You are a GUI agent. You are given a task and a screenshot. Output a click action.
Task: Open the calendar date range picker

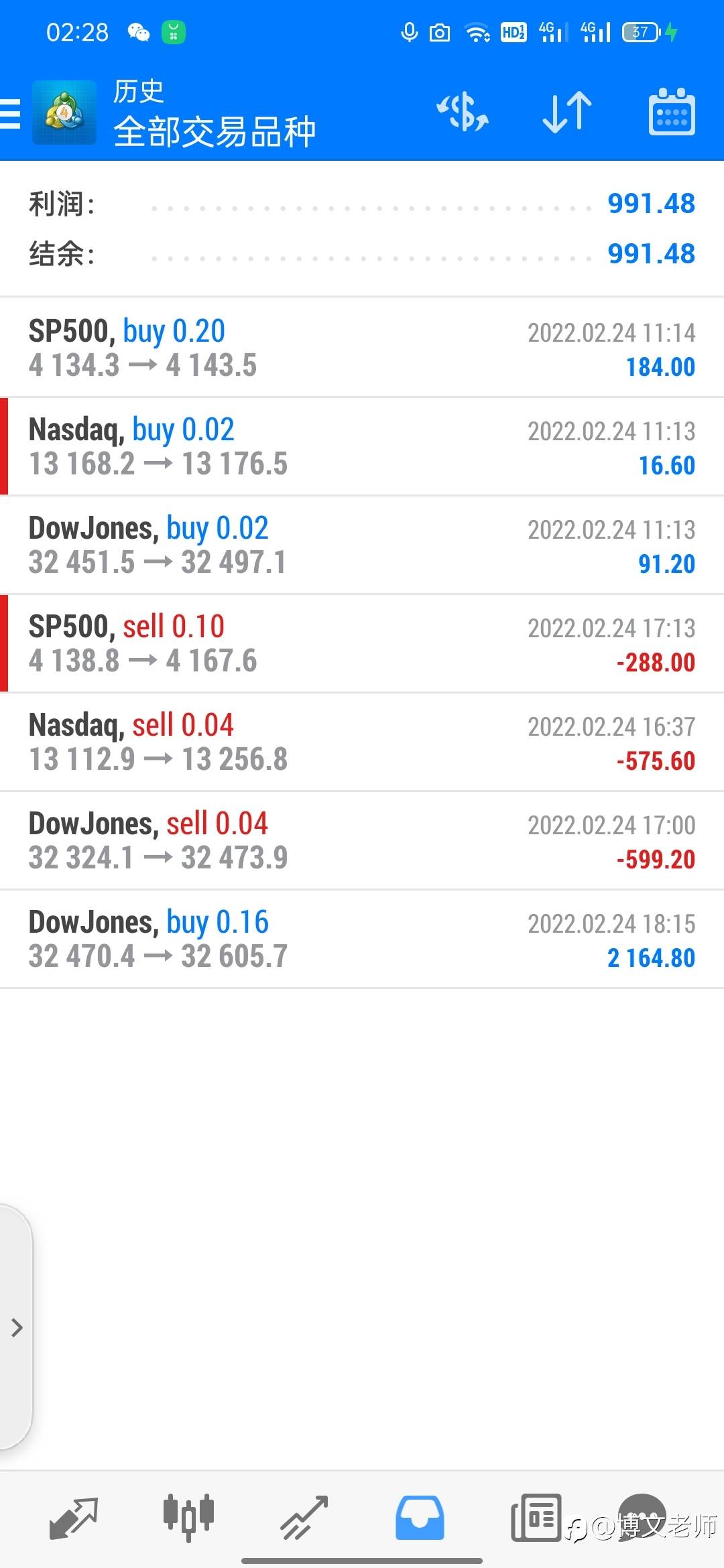[x=672, y=112]
